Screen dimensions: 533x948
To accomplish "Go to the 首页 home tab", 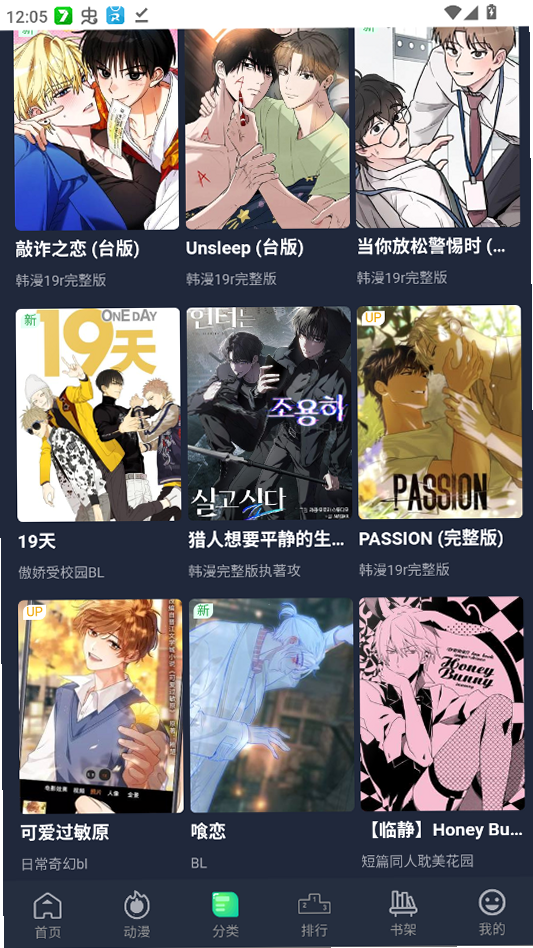I will coord(48,914).
